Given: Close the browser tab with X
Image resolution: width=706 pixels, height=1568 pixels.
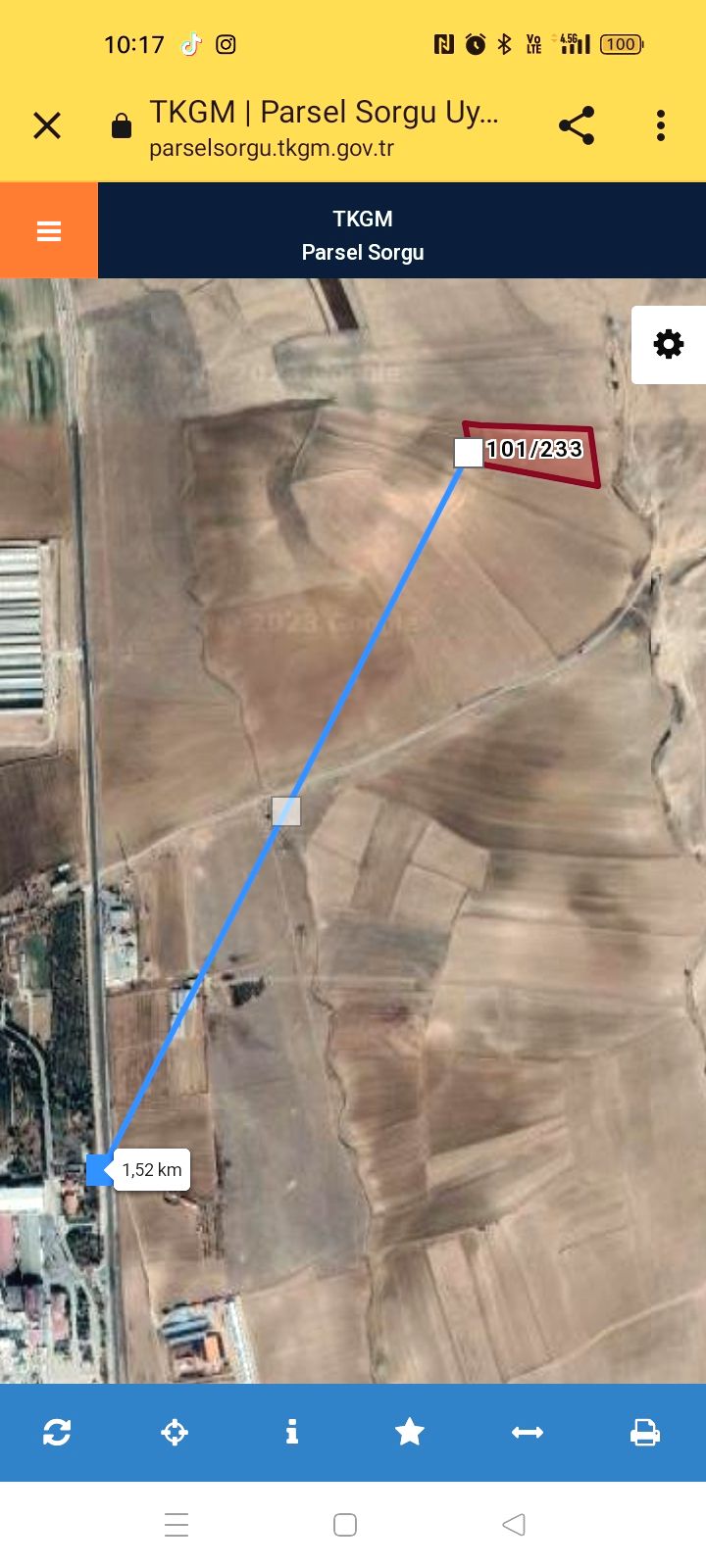Looking at the screenshot, I should pyautogui.click(x=47, y=125).
